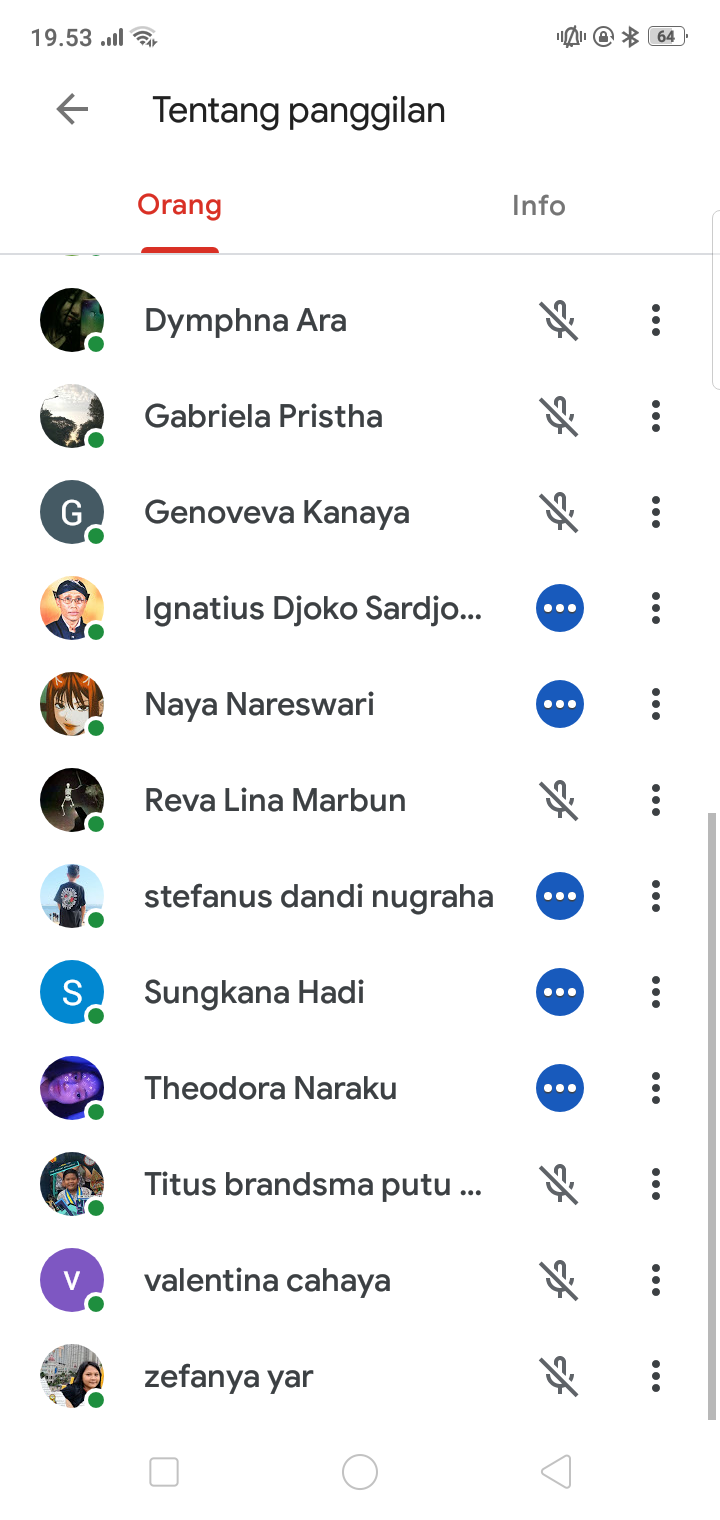Go back from Tentang panggilan
Viewport: 720px width, 1520px height.
tap(72, 110)
